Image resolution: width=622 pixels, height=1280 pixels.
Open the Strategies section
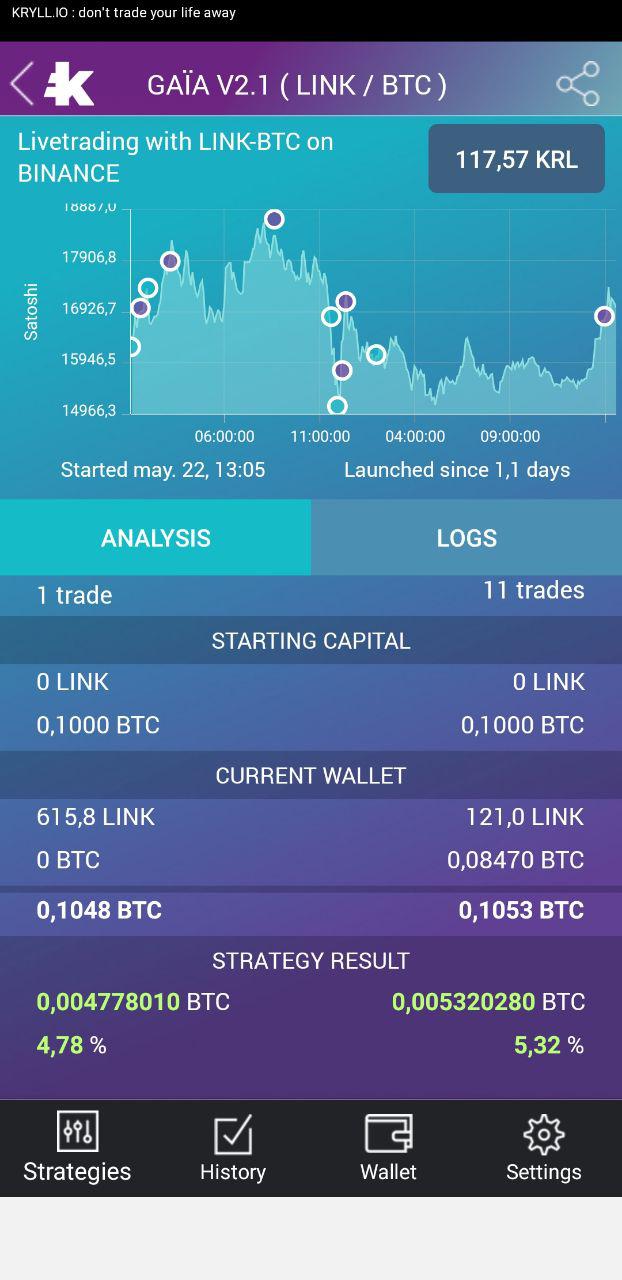pos(77,1148)
